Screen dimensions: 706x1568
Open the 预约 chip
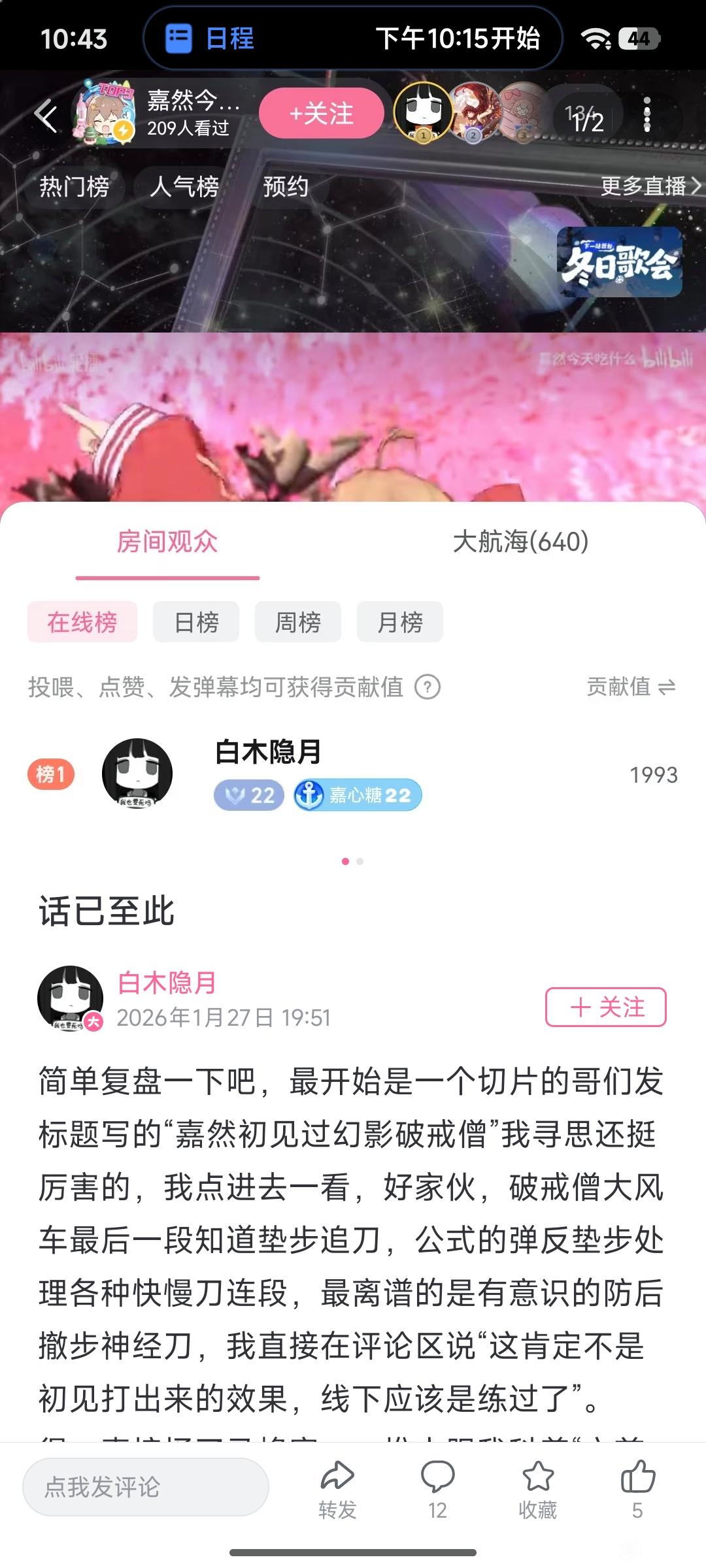click(286, 187)
